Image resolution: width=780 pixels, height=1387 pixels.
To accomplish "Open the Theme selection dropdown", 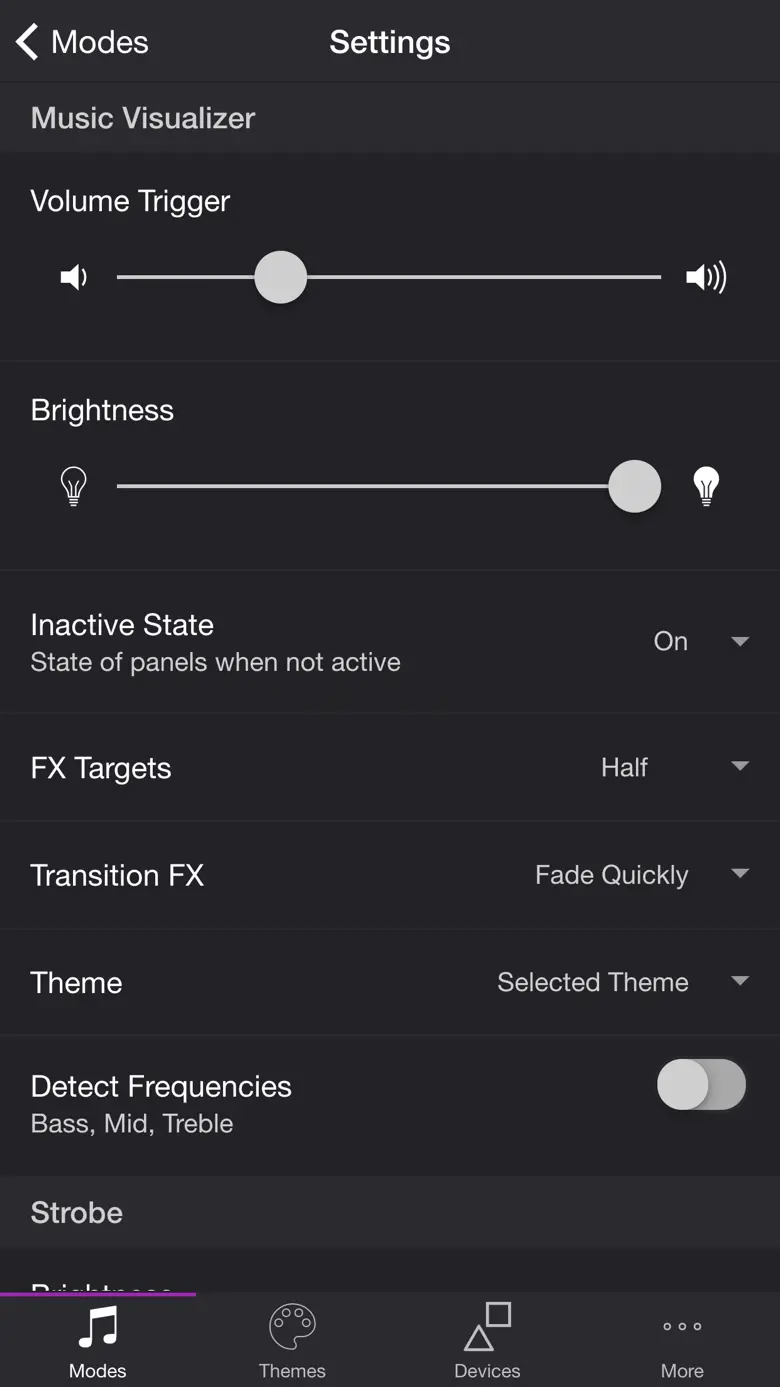I will [621, 982].
